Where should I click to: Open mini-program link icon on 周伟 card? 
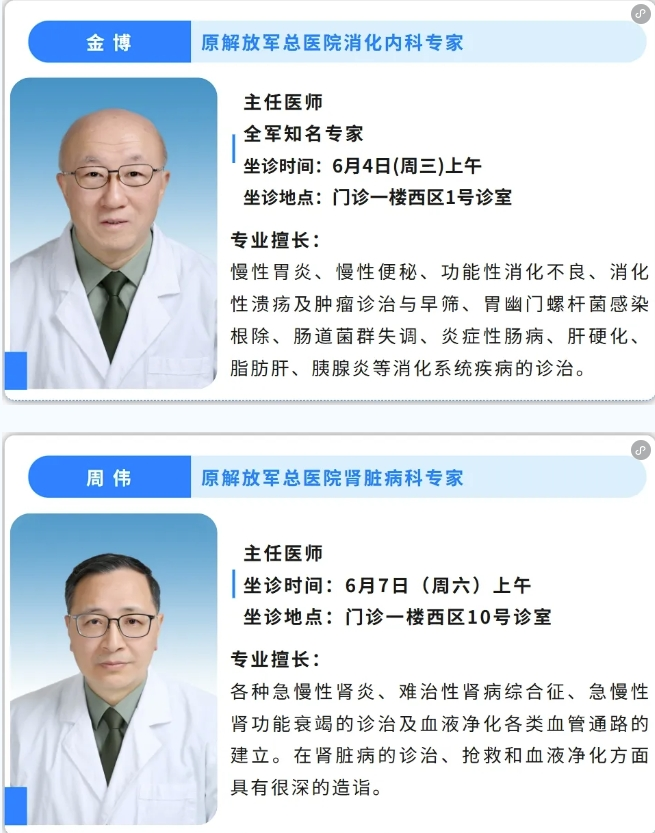[x=640, y=450]
